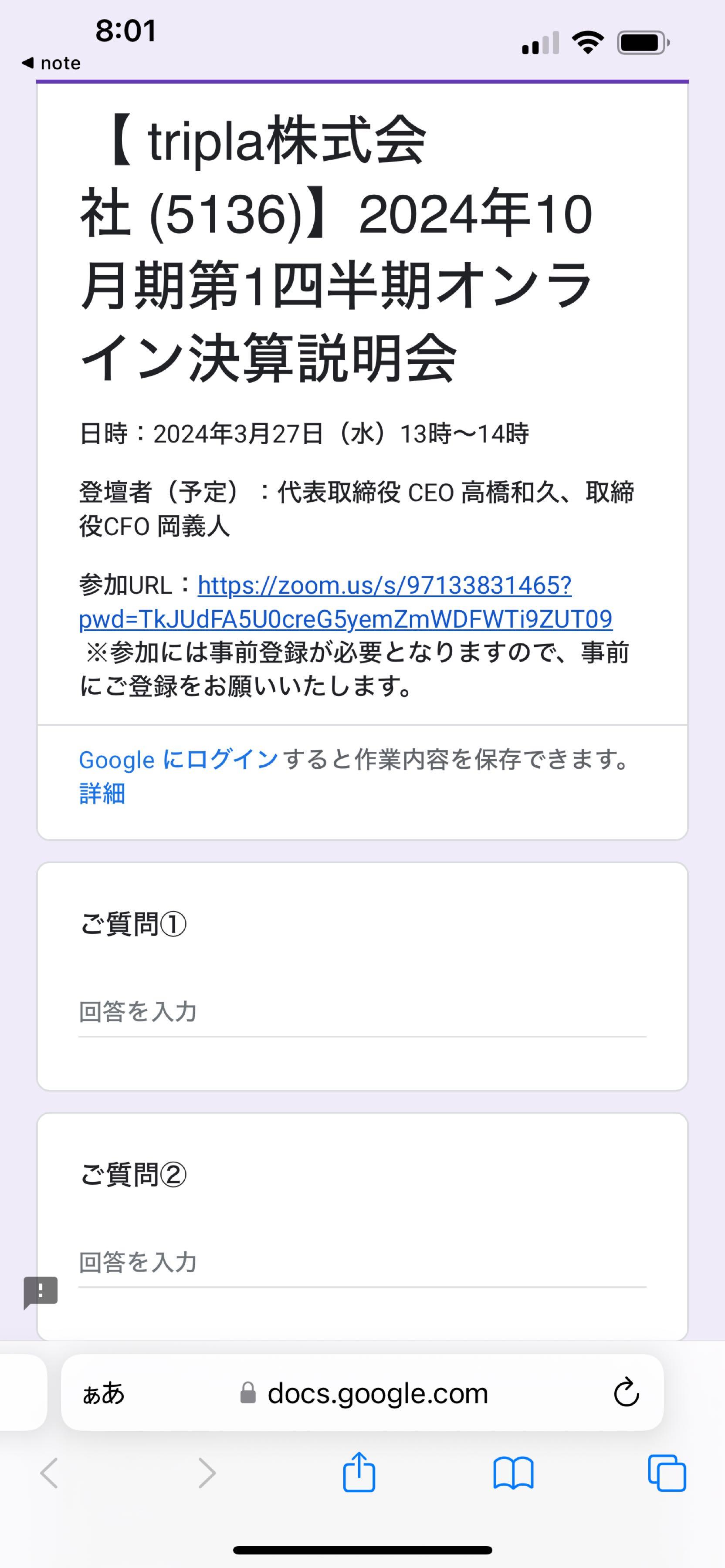Open the 詳細 details link

pos(102,794)
